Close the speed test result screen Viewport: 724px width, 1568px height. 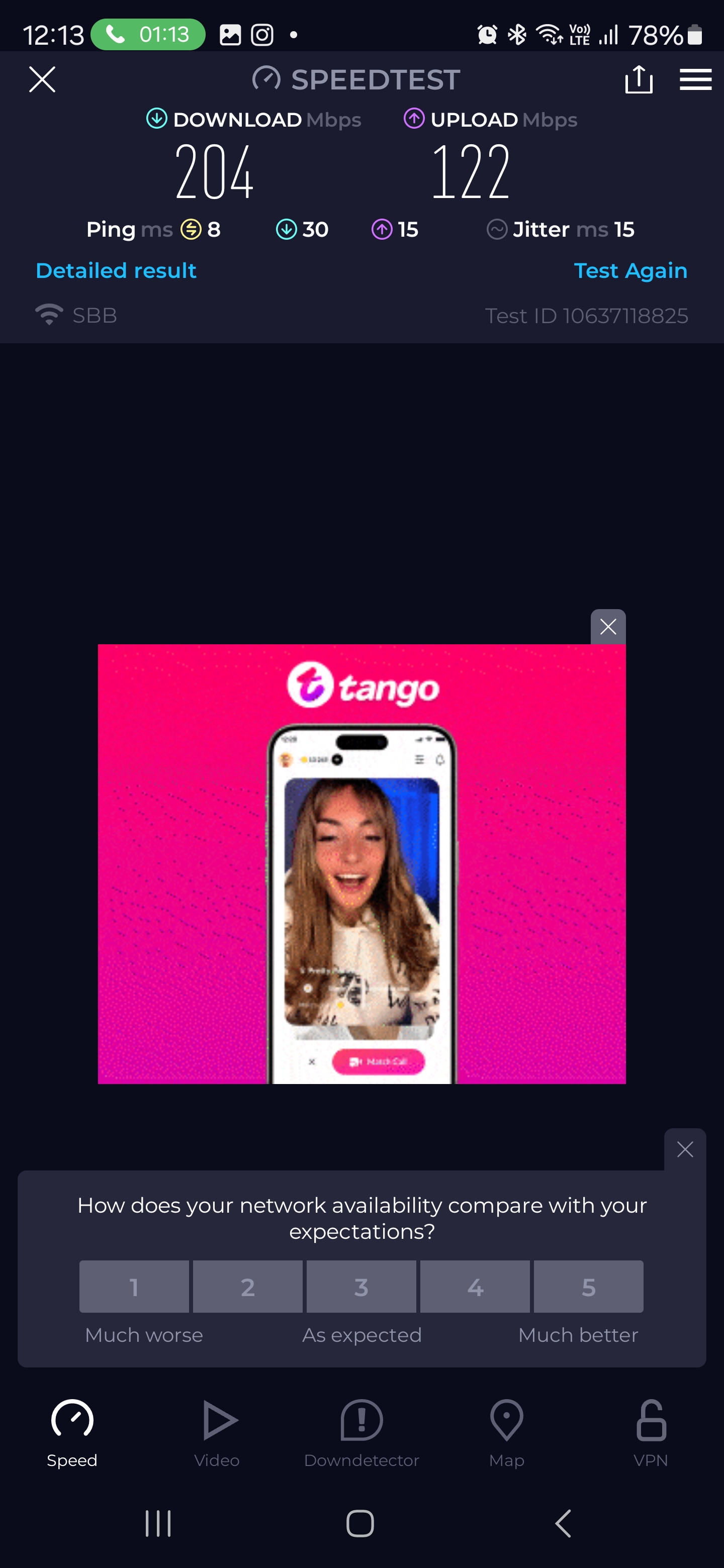42,80
